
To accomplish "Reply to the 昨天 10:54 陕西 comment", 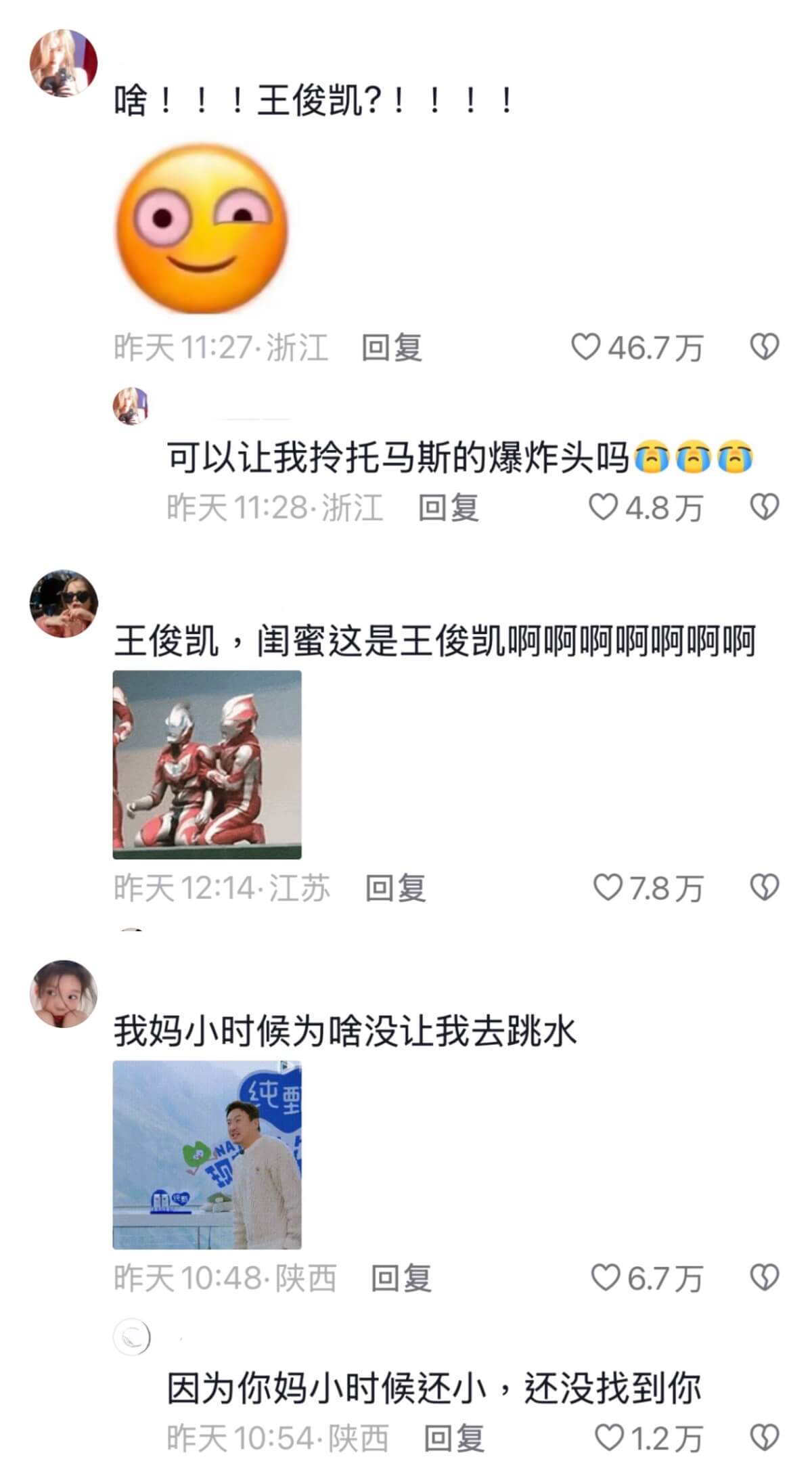I will tap(454, 1438).
